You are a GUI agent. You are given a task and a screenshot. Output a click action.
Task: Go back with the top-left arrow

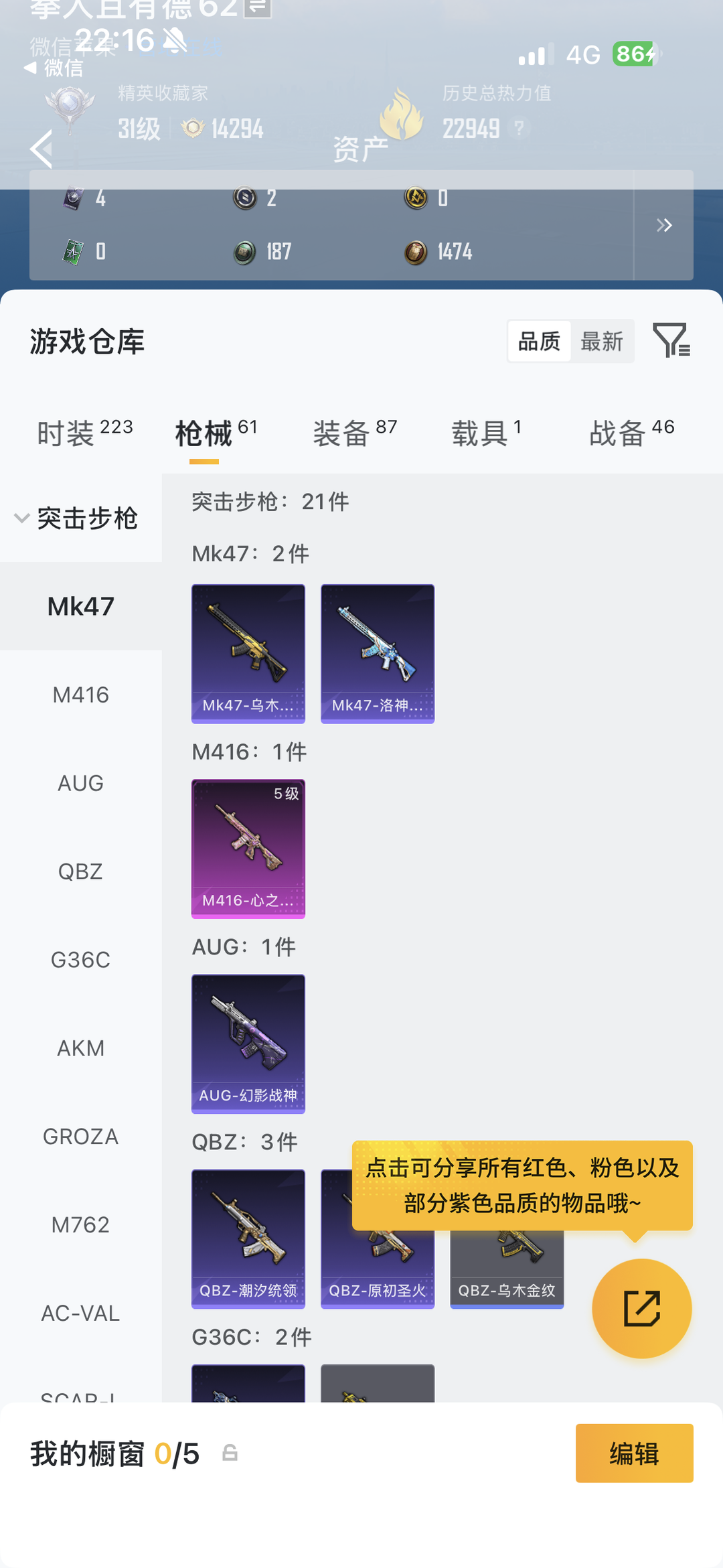pyautogui.click(x=42, y=149)
